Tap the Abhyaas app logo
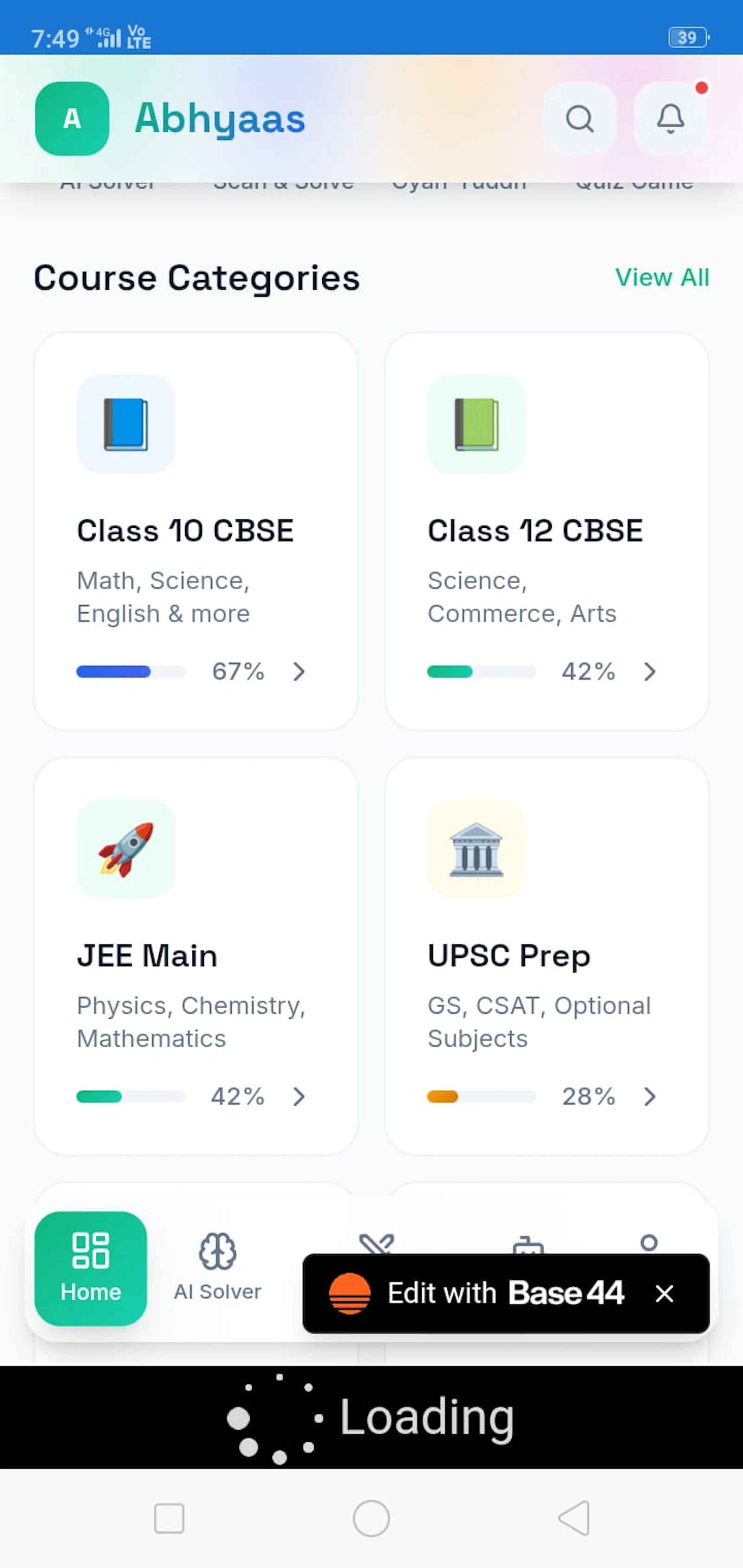 (x=72, y=119)
